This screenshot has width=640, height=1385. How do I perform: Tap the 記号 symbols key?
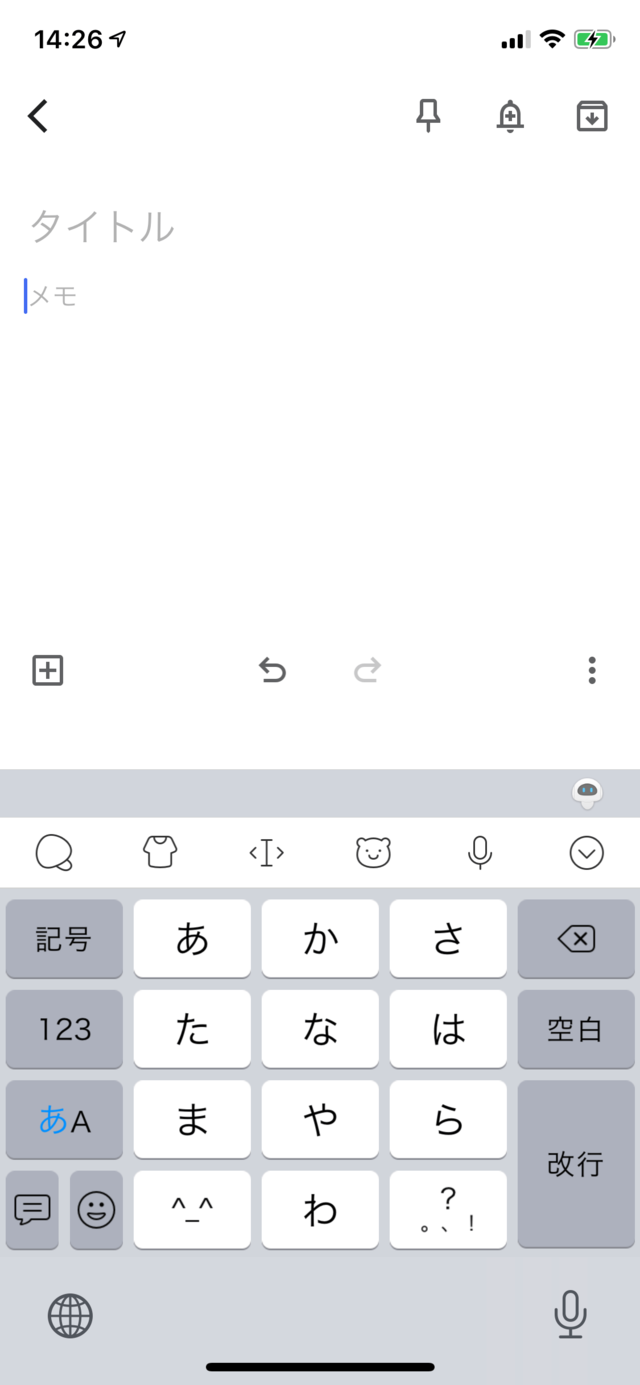pos(64,938)
